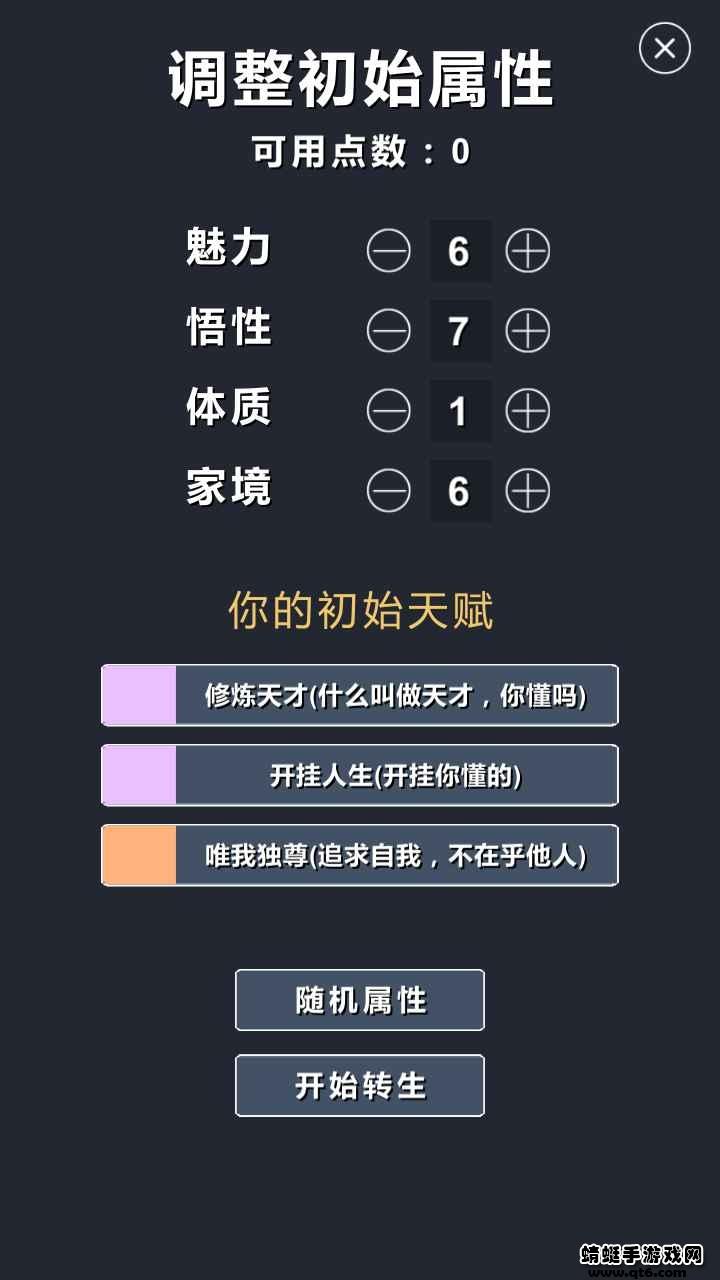Select the 修炼天才 talent
This screenshot has width=720, height=1280.
tap(360, 695)
